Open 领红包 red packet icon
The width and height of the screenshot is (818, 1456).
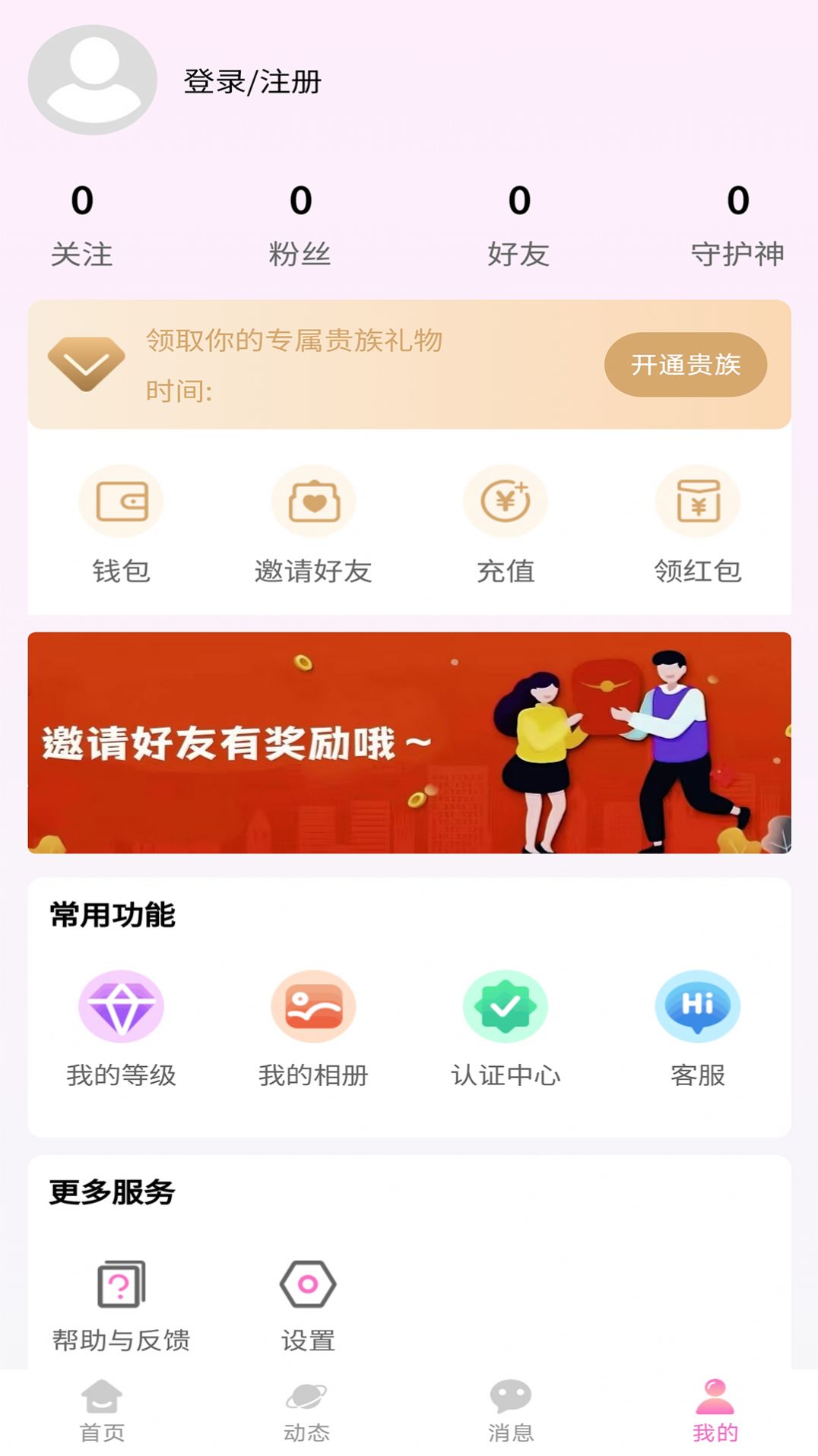coord(698,502)
